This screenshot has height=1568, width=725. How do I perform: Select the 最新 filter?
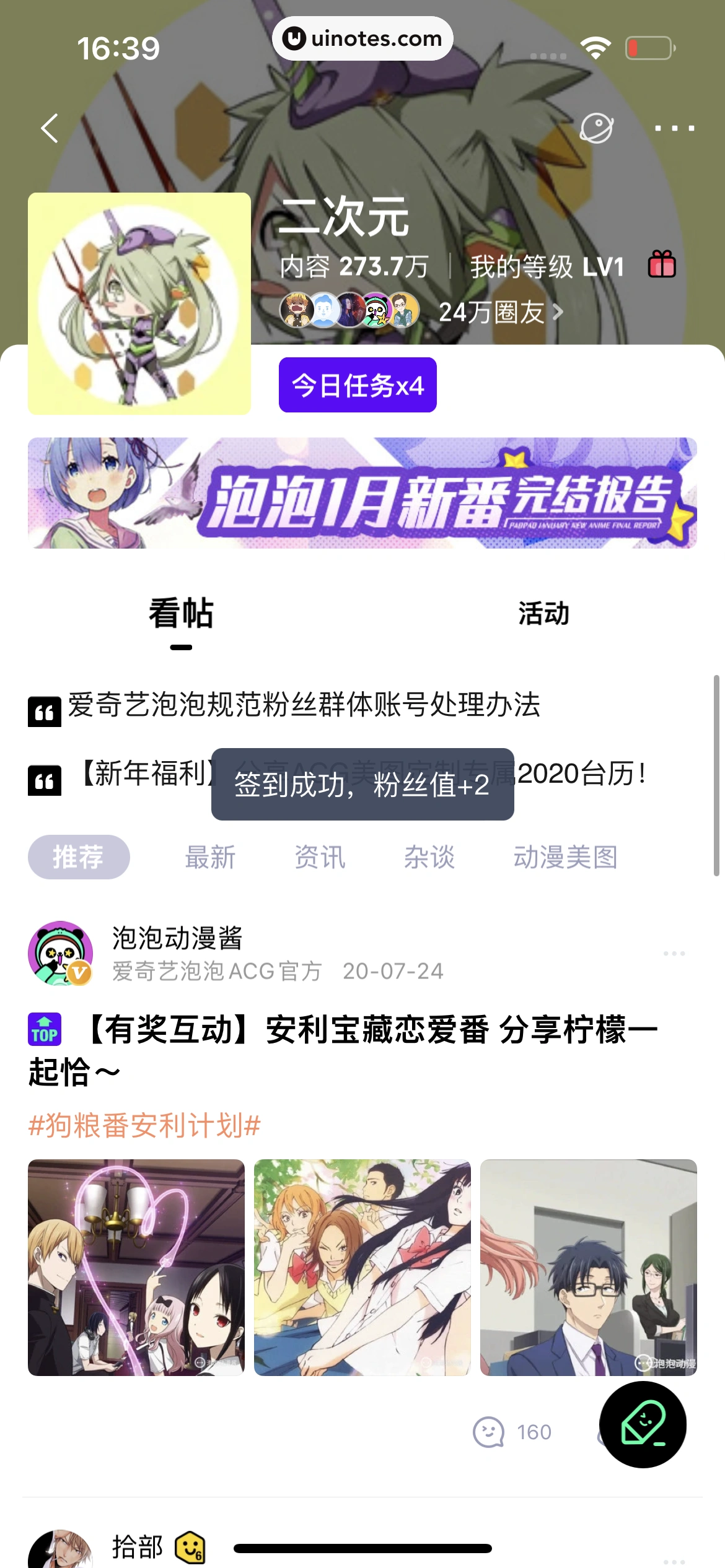pos(210,858)
